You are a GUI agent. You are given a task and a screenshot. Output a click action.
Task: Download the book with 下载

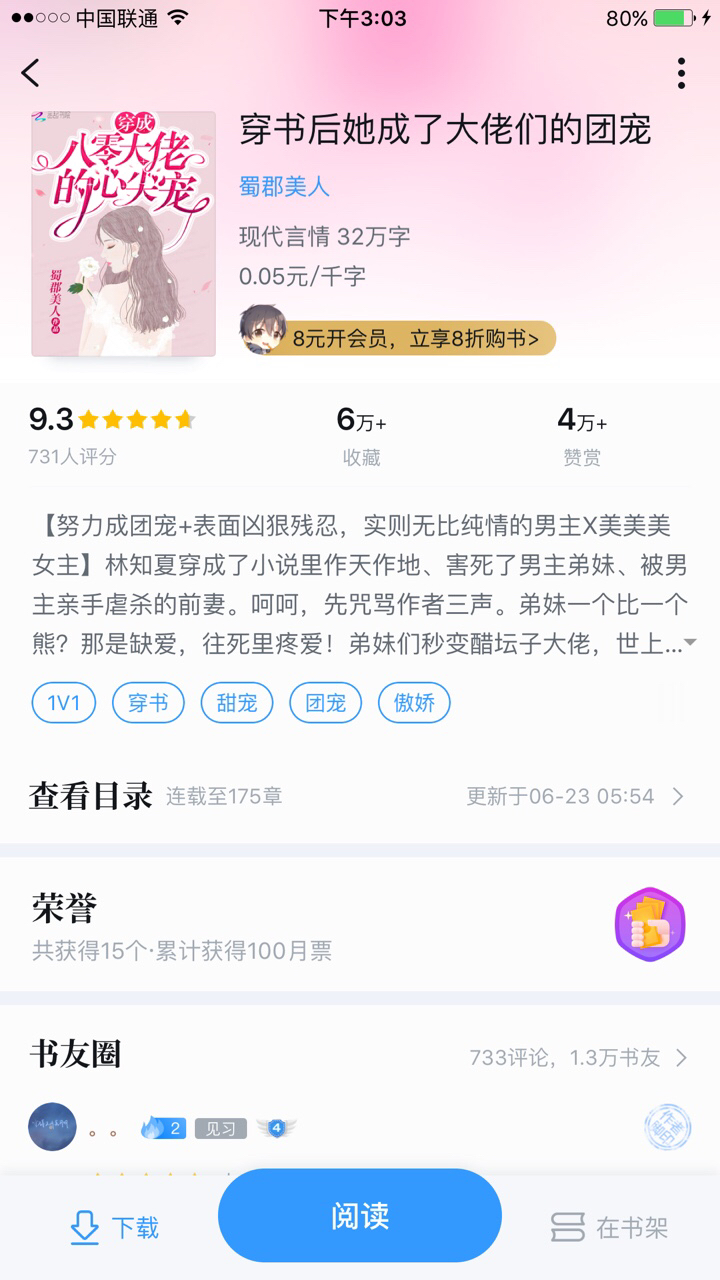(115, 1227)
